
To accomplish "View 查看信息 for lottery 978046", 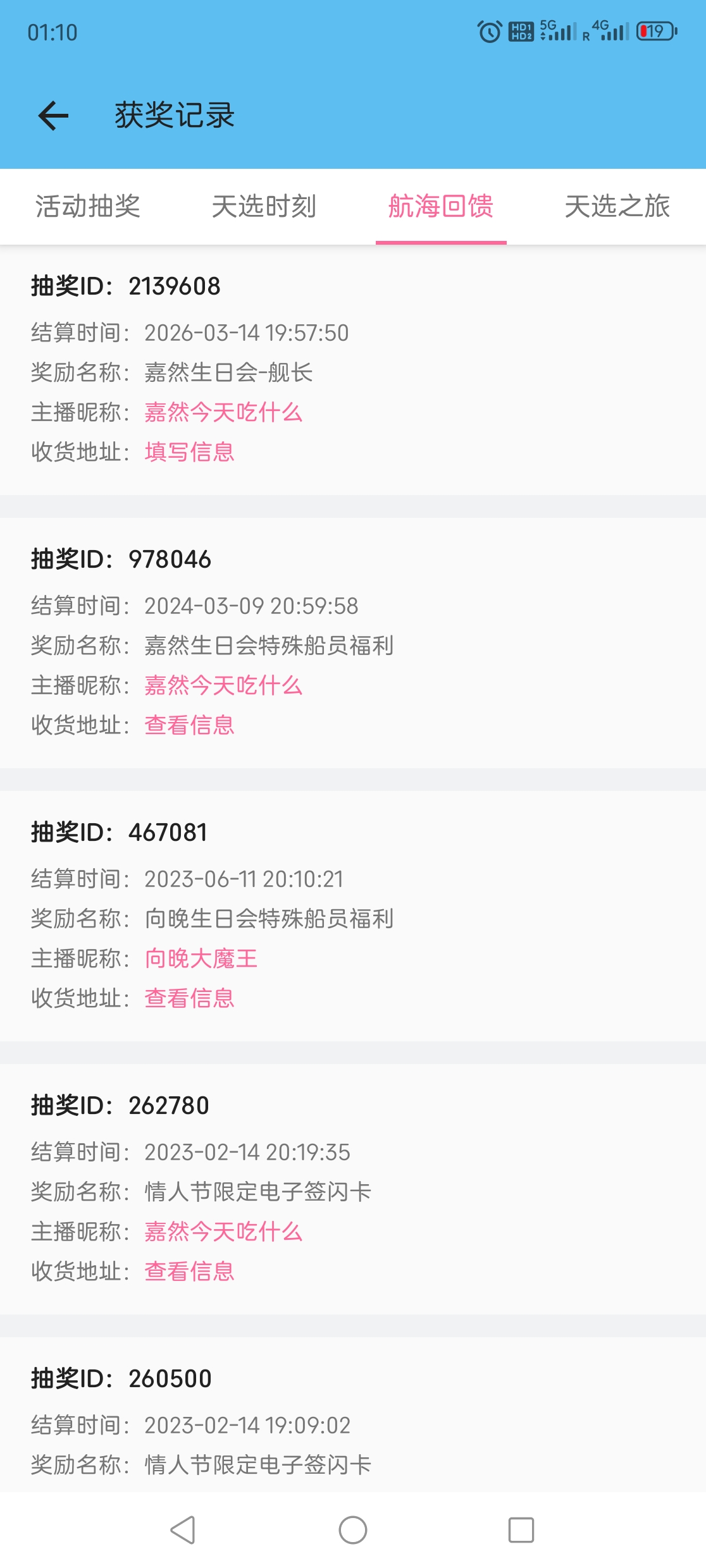I will point(189,725).
